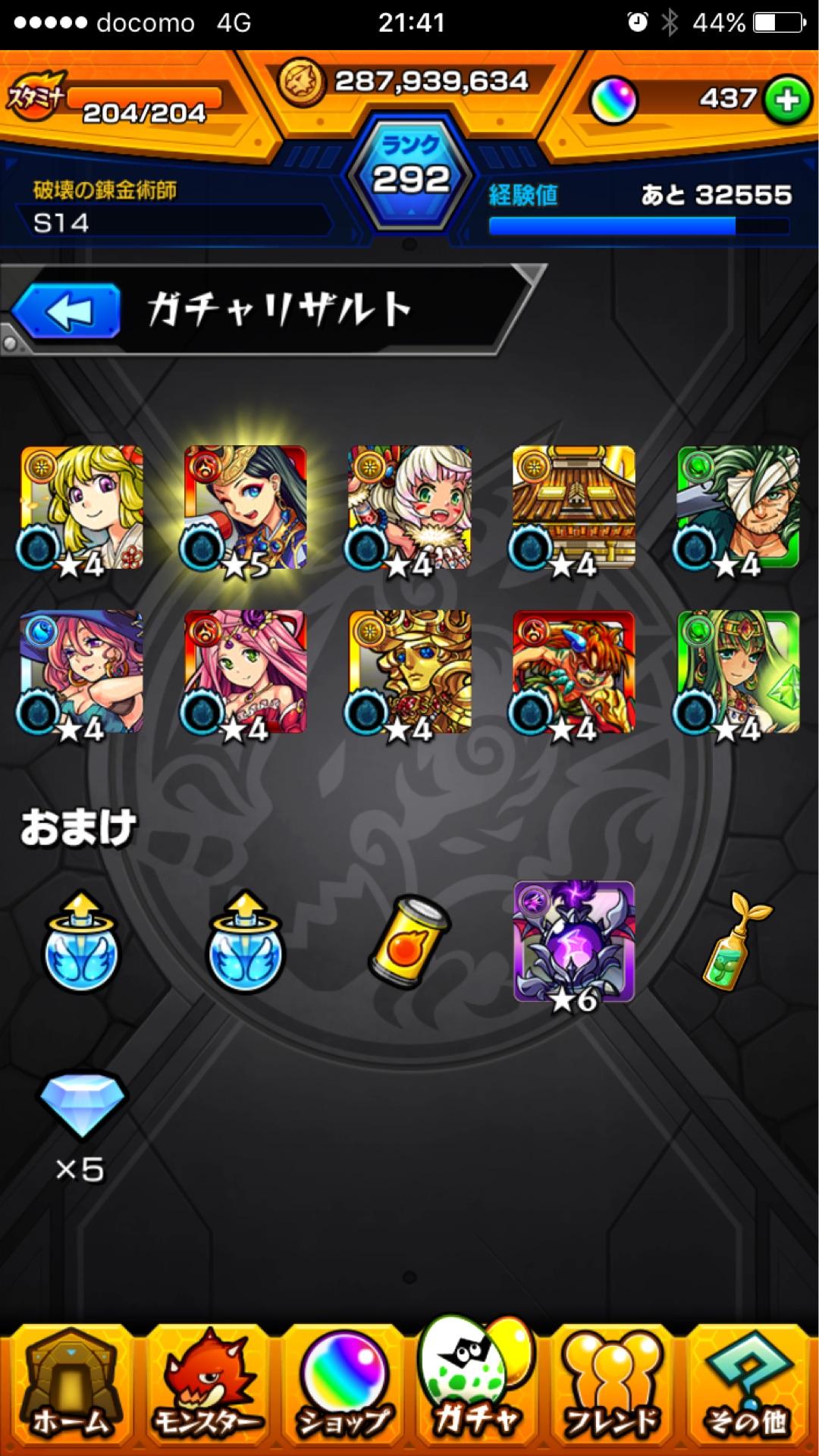Open the blue witch-hat ★4 monster
This screenshot has height=1456, width=819.
coord(82,672)
